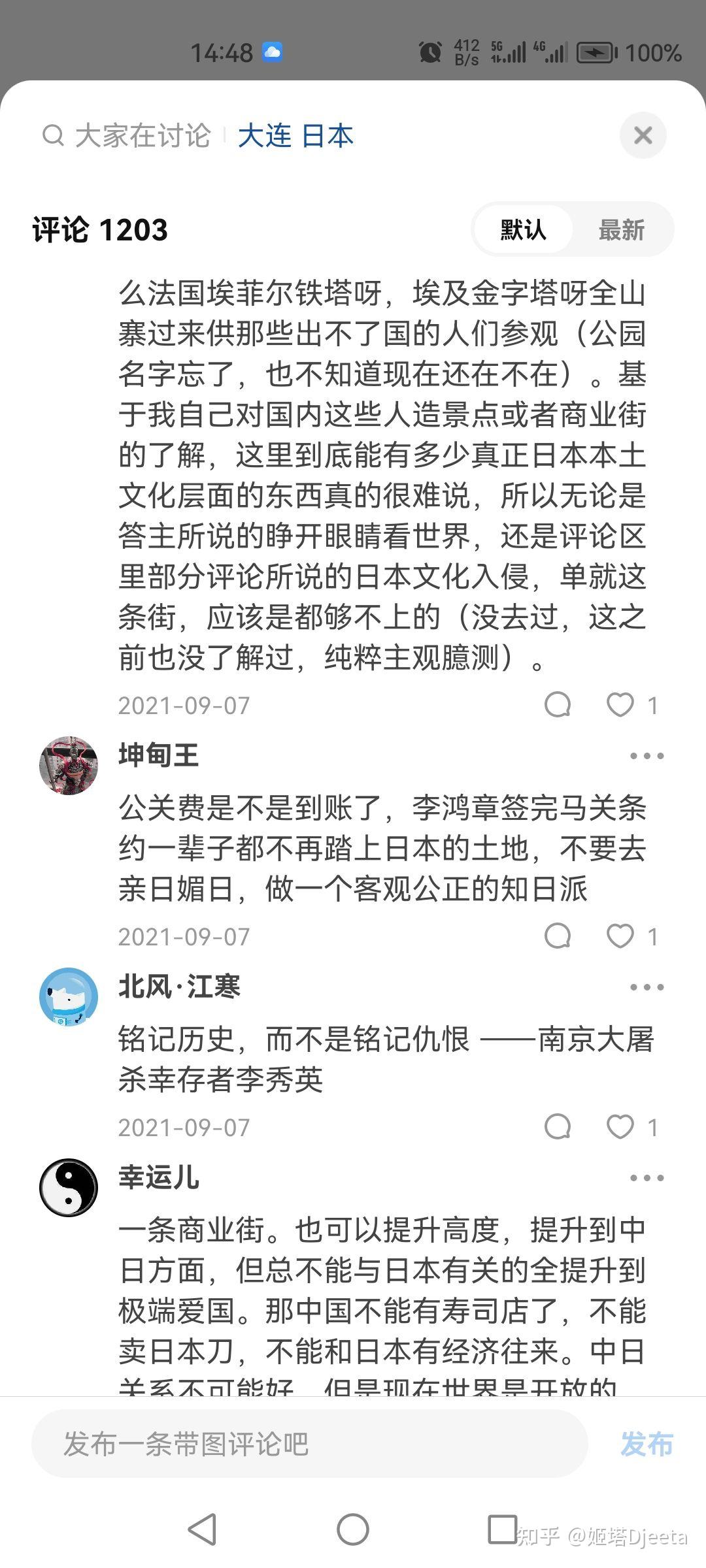This screenshot has width=706, height=1568.
Task: Open 坤甸王's profile avatar
Action: click(x=69, y=765)
